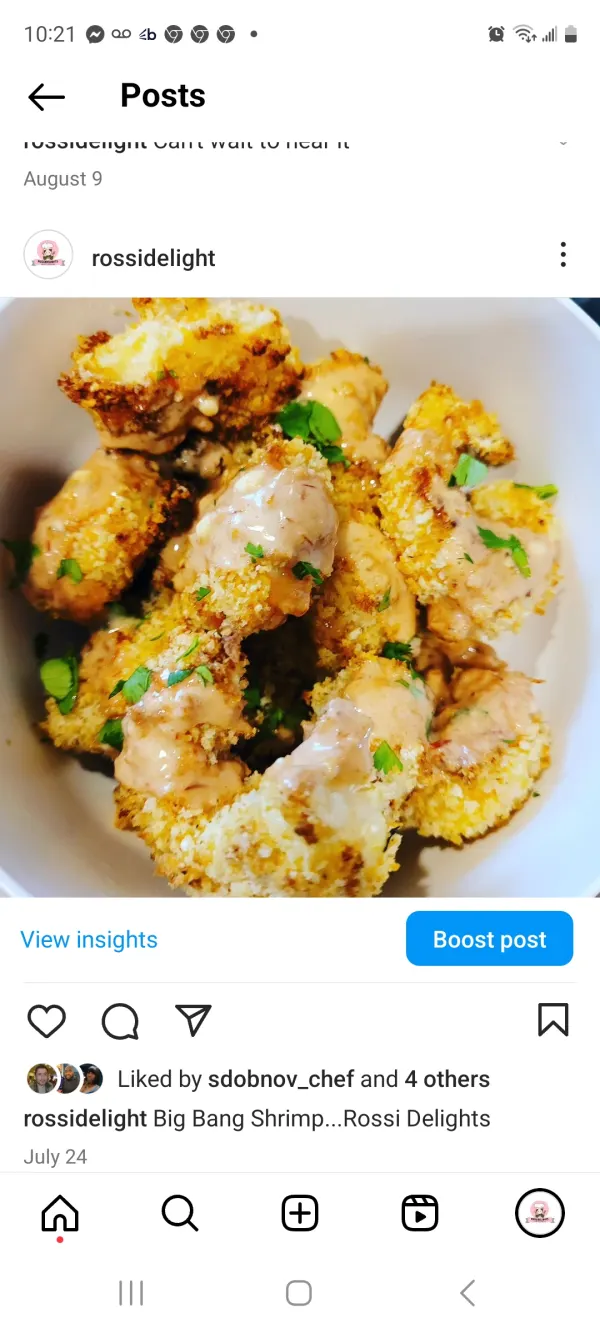Share the post via paper plane icon
Viewport: 600px width, 1333px height.
coord(193,1020)
